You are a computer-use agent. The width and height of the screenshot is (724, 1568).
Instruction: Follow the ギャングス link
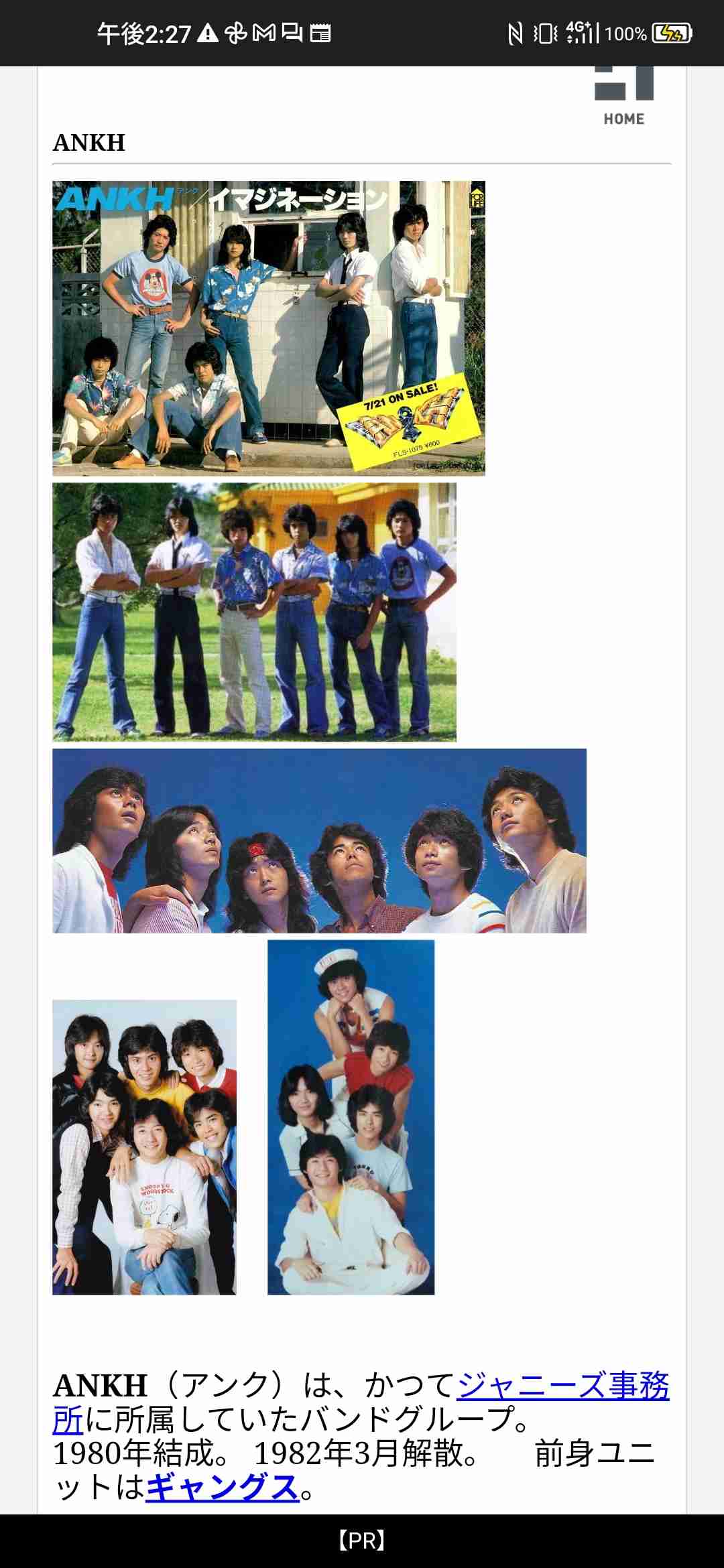tap(222, 1488)
